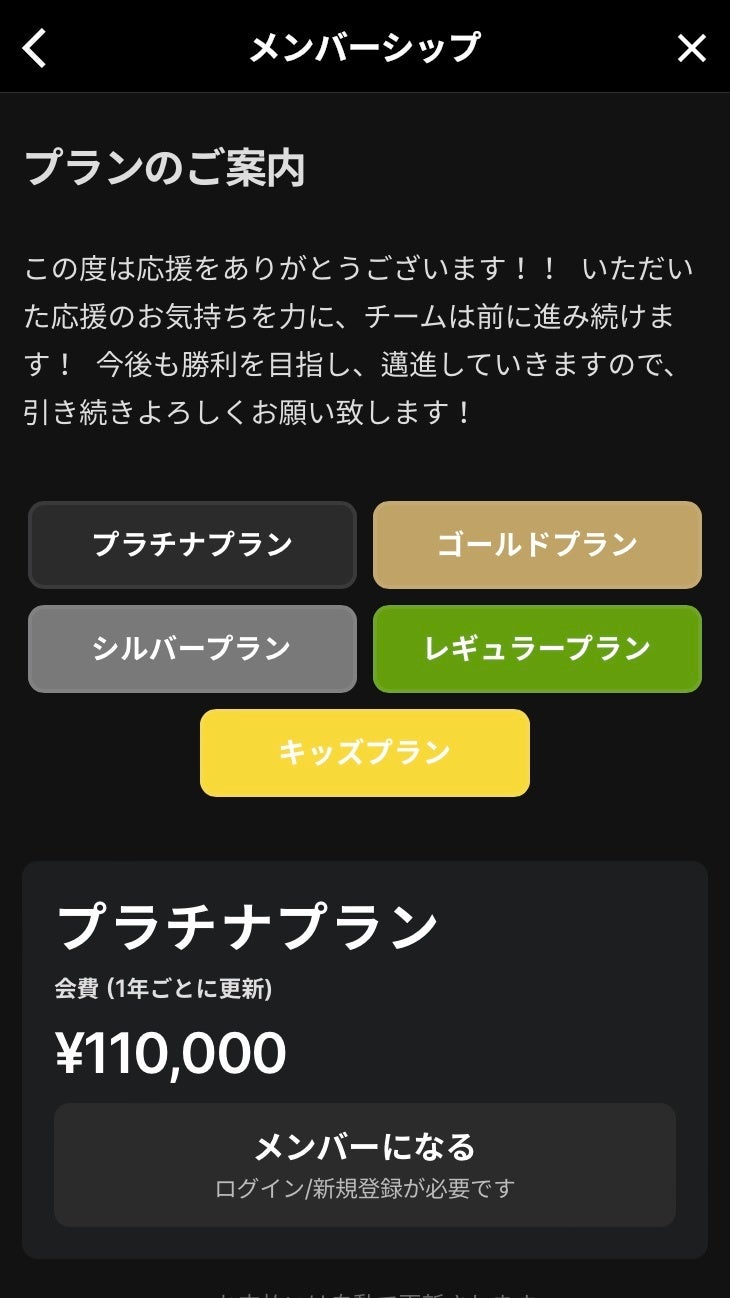Close the メンバーシップ screen
The width and height of the screenshot is (730, 1298).
pos(691,48)
